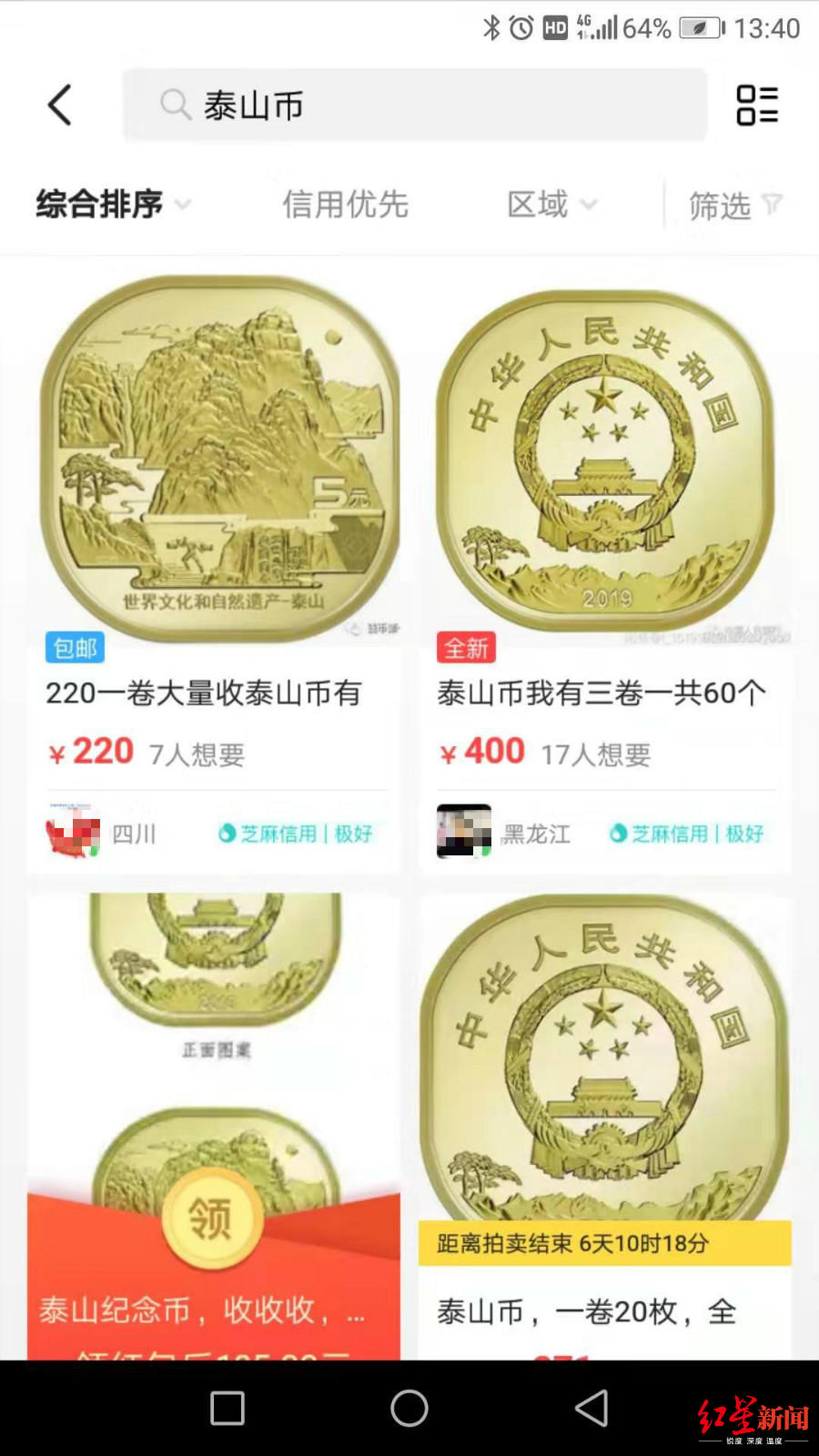
Task: Tap the system home button
Action: coord(409,1408)
